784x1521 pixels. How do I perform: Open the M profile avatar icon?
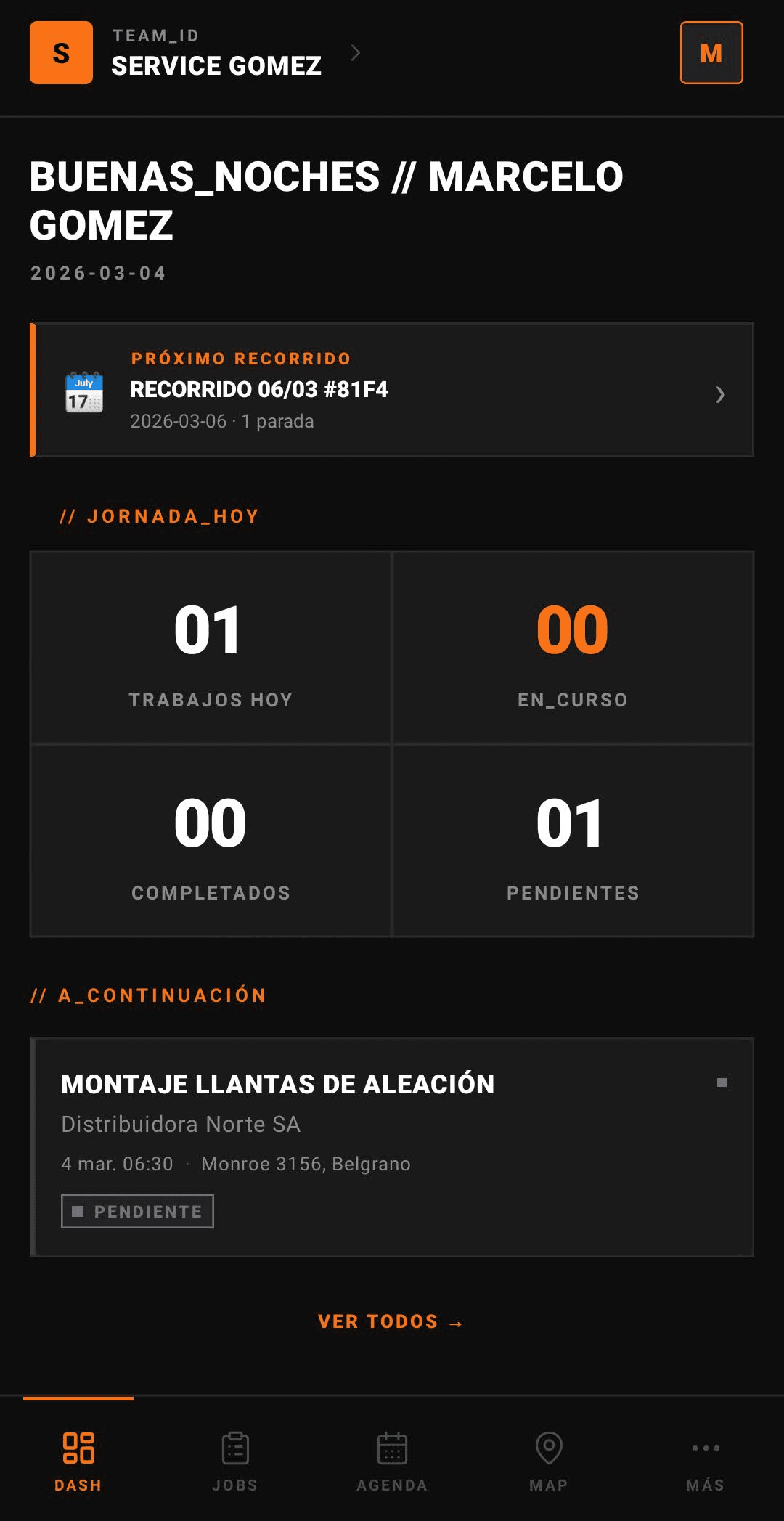click(x=709, y=53)
